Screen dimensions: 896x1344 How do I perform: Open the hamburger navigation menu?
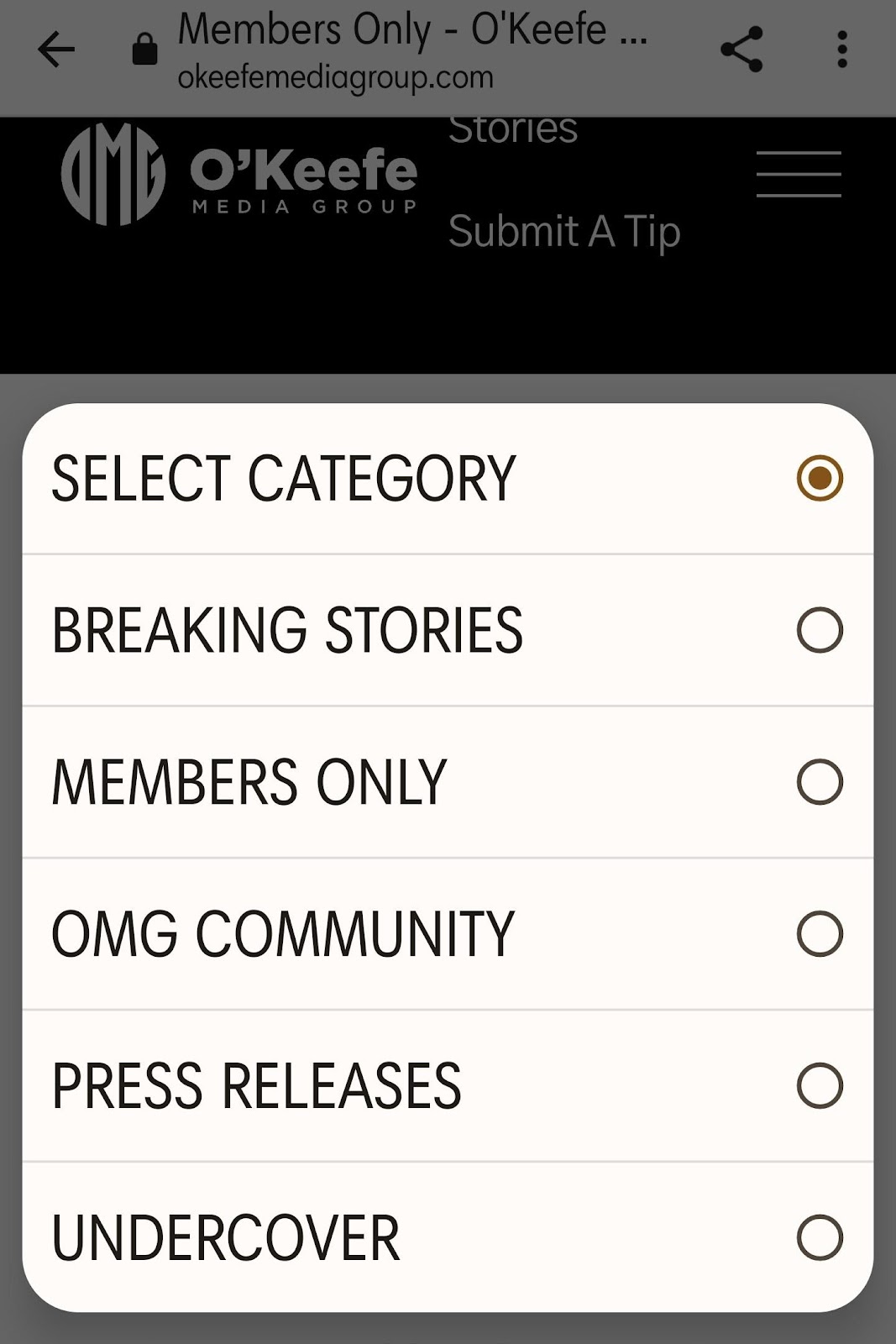coord(798,174)
